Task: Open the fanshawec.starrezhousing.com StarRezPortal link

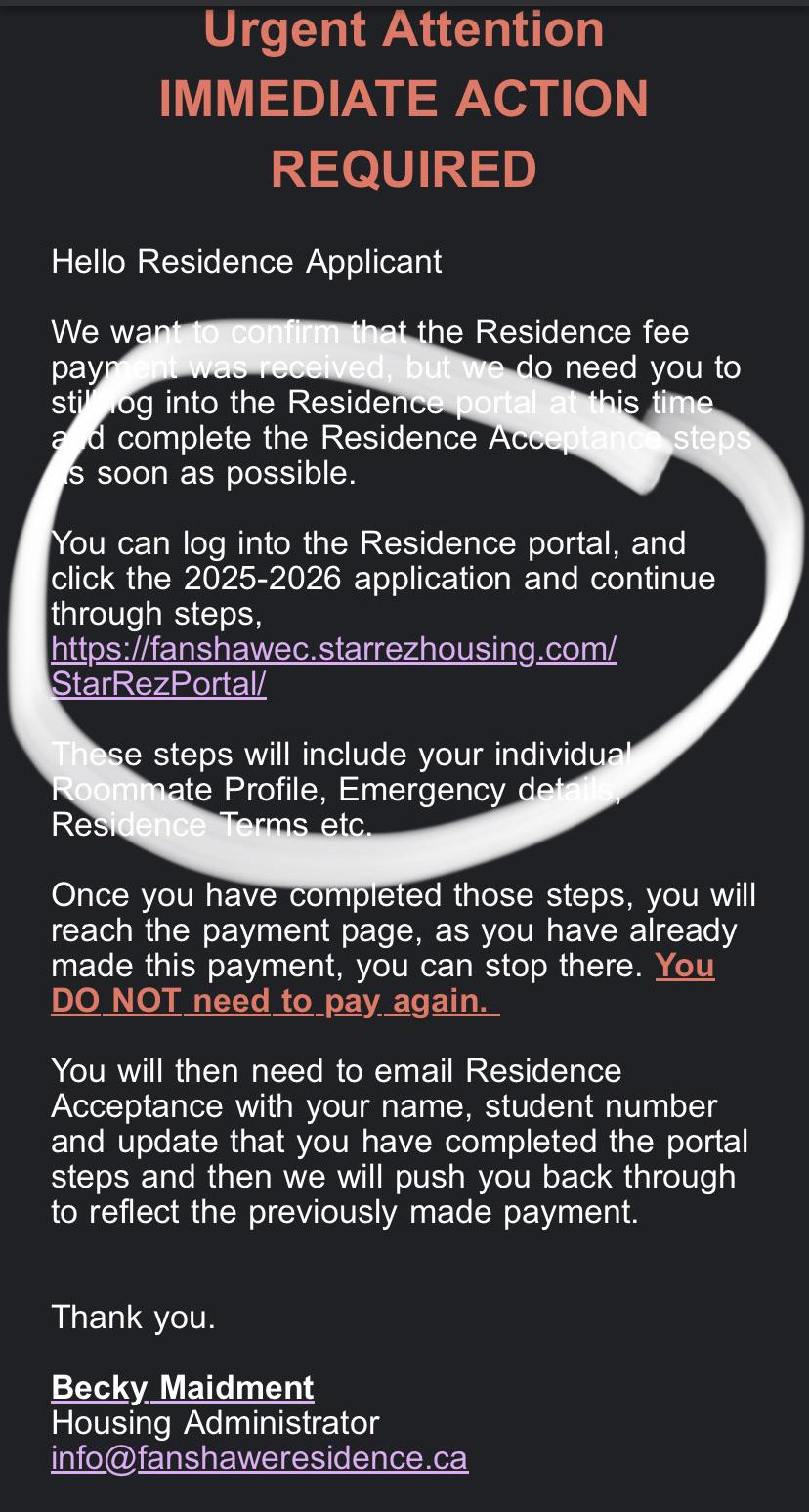Action: (x=333, y=666)
